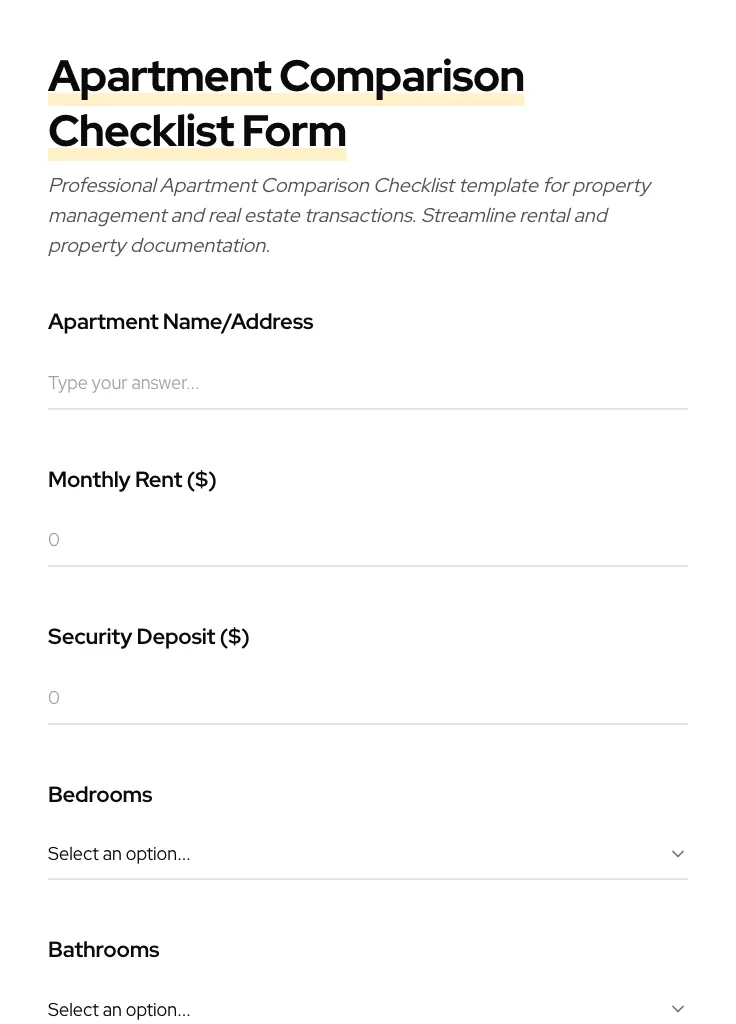Click the chevron next to Bathrooms selector
736x1024 pixels.
(x=678, y=1008)
